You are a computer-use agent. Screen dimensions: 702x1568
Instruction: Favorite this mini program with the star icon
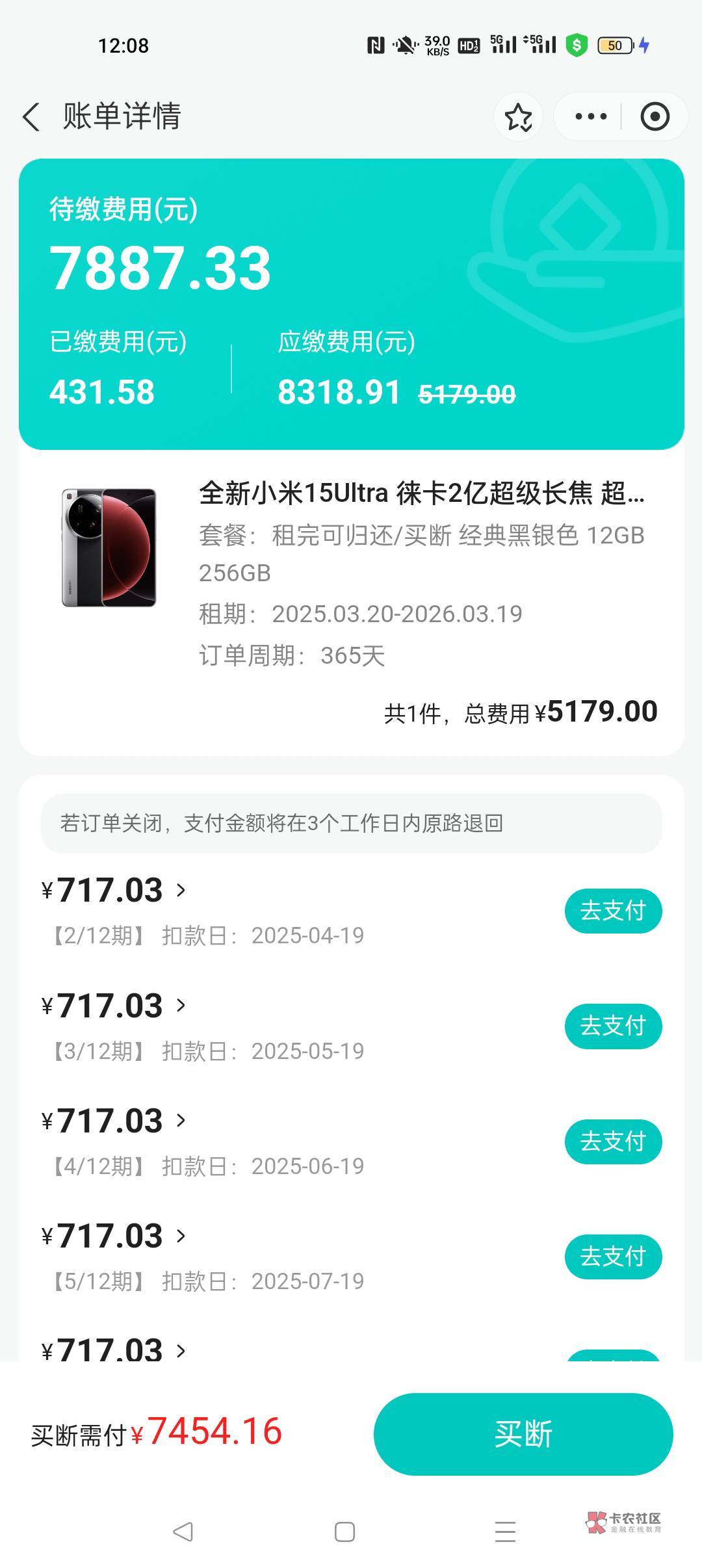click(518, 117)
